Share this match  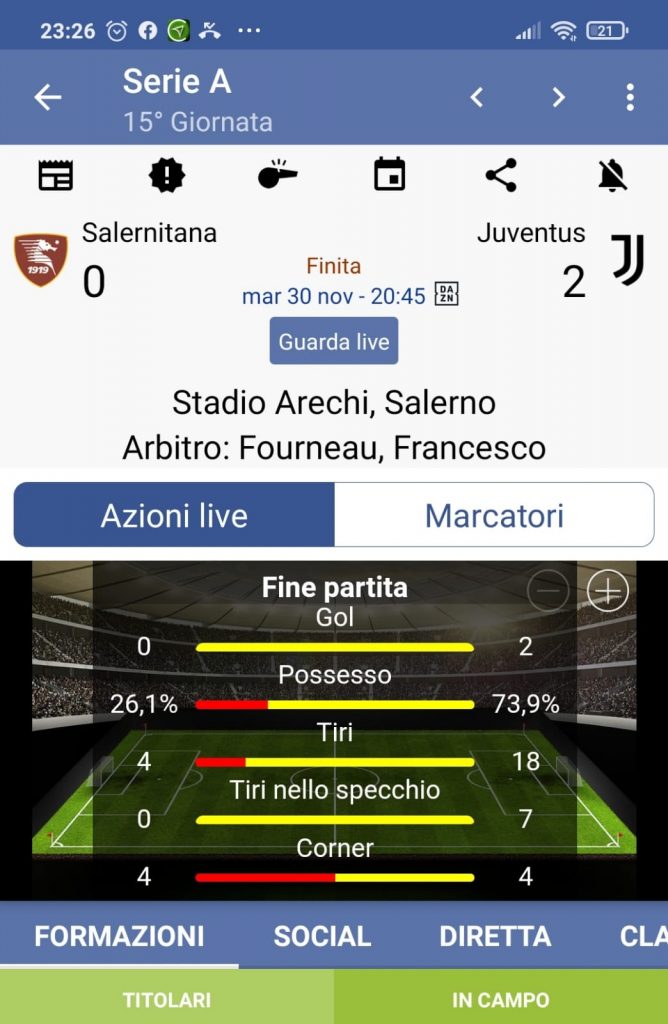coord(501,175)
